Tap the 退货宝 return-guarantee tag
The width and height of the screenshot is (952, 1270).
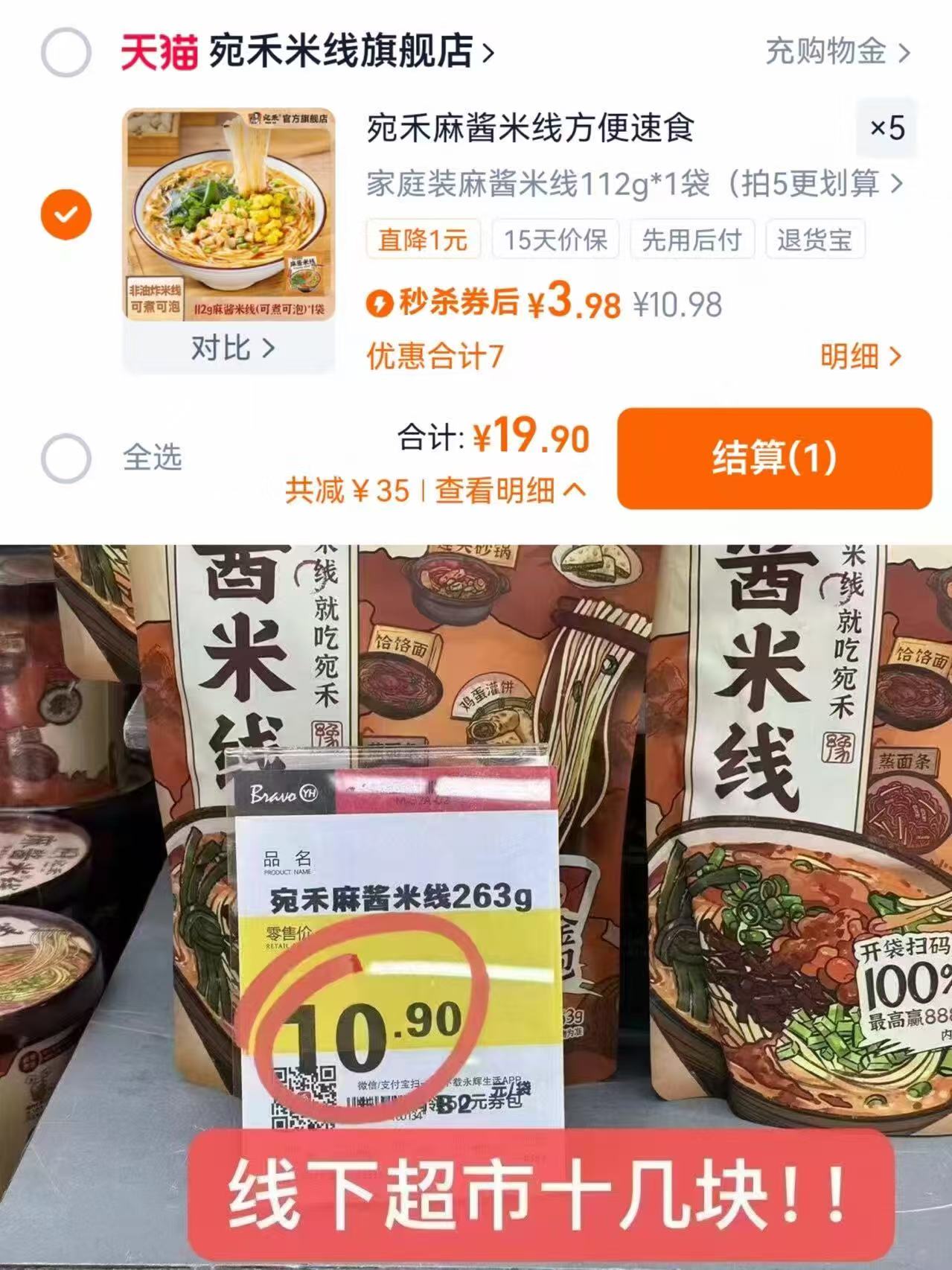click(816, 239)
